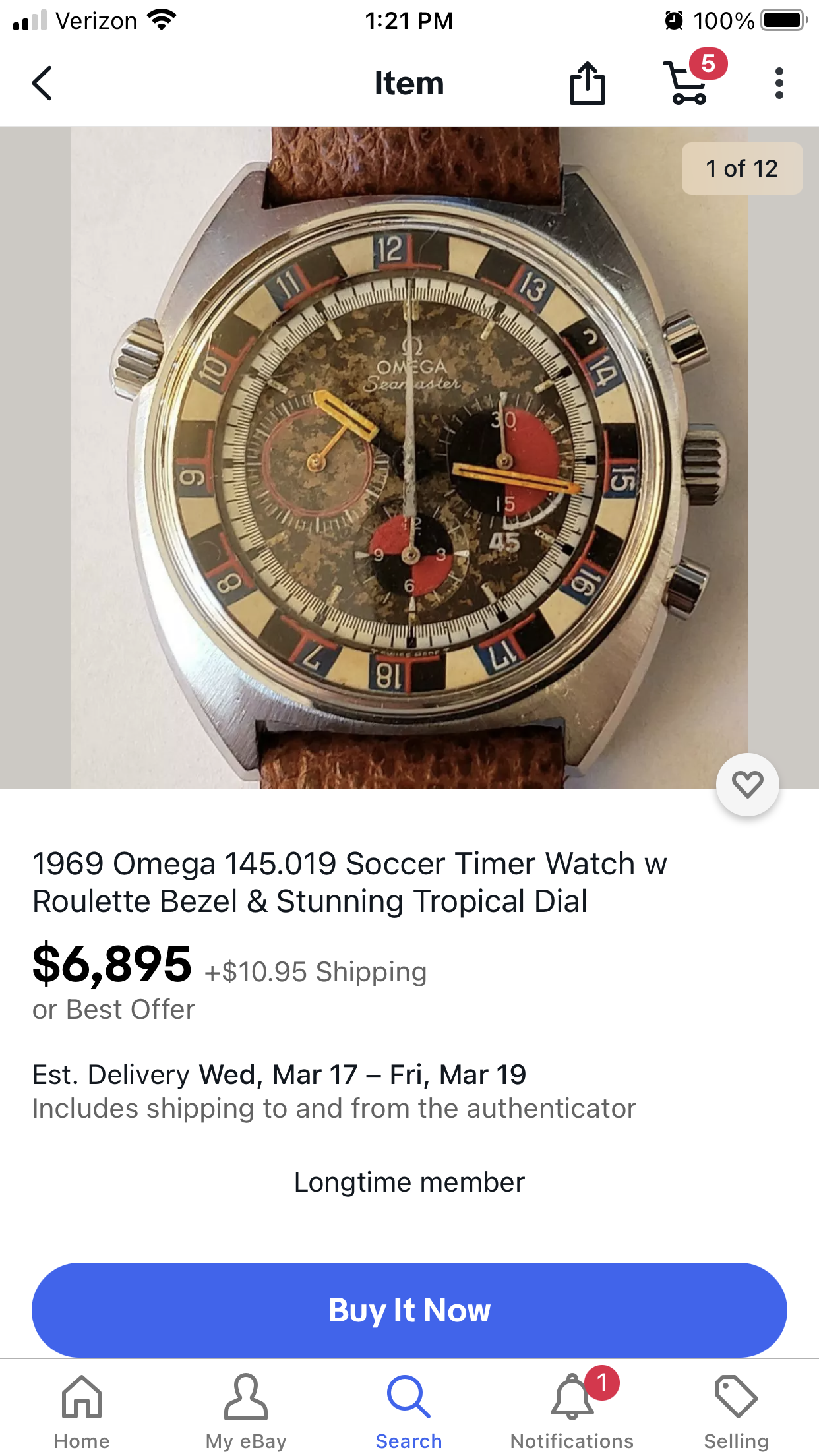Open the shopping cart
The height and width of the screenshot is (1456, 819).
tap(688, 84)
